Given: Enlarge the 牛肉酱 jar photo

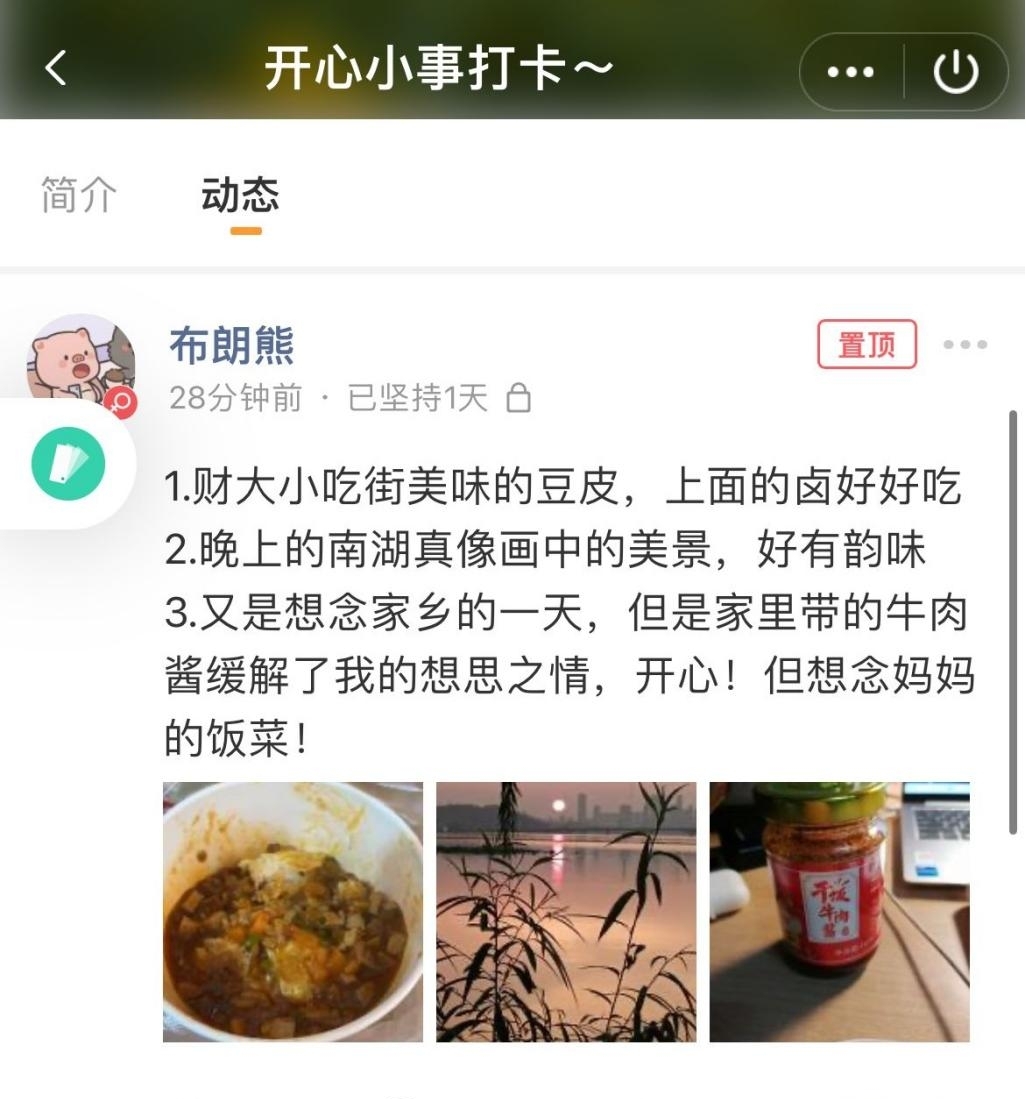Looking at the screenshot, I should (839, 912).
